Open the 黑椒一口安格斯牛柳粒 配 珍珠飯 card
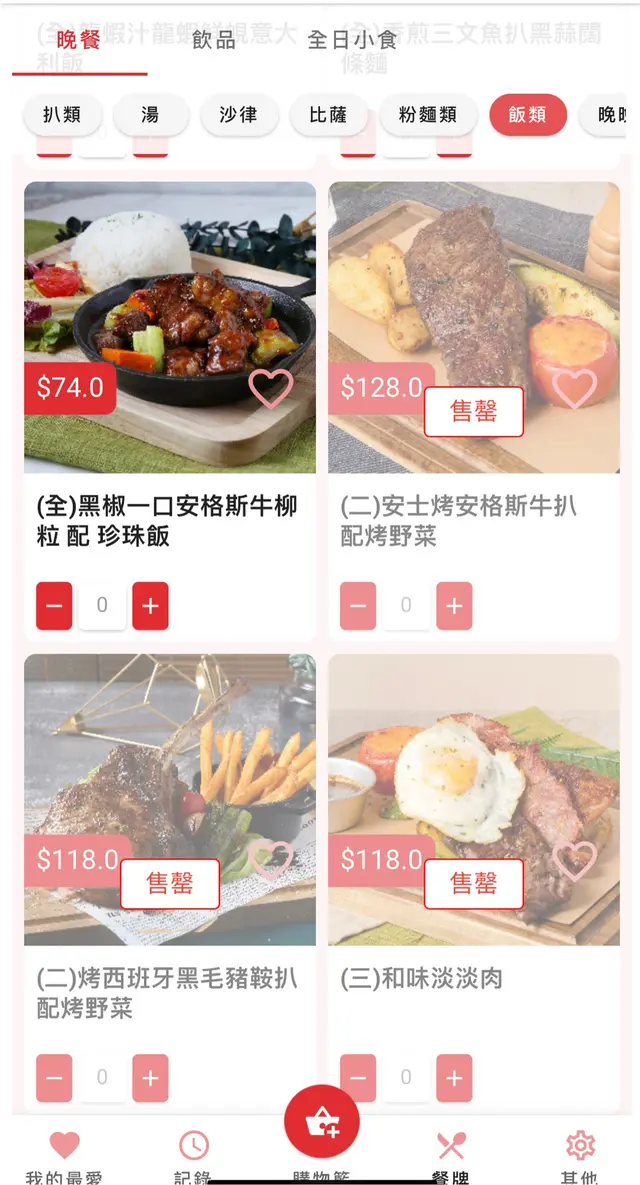The height and width of the screenshot is (1185, 640). [x=167, y=521]
